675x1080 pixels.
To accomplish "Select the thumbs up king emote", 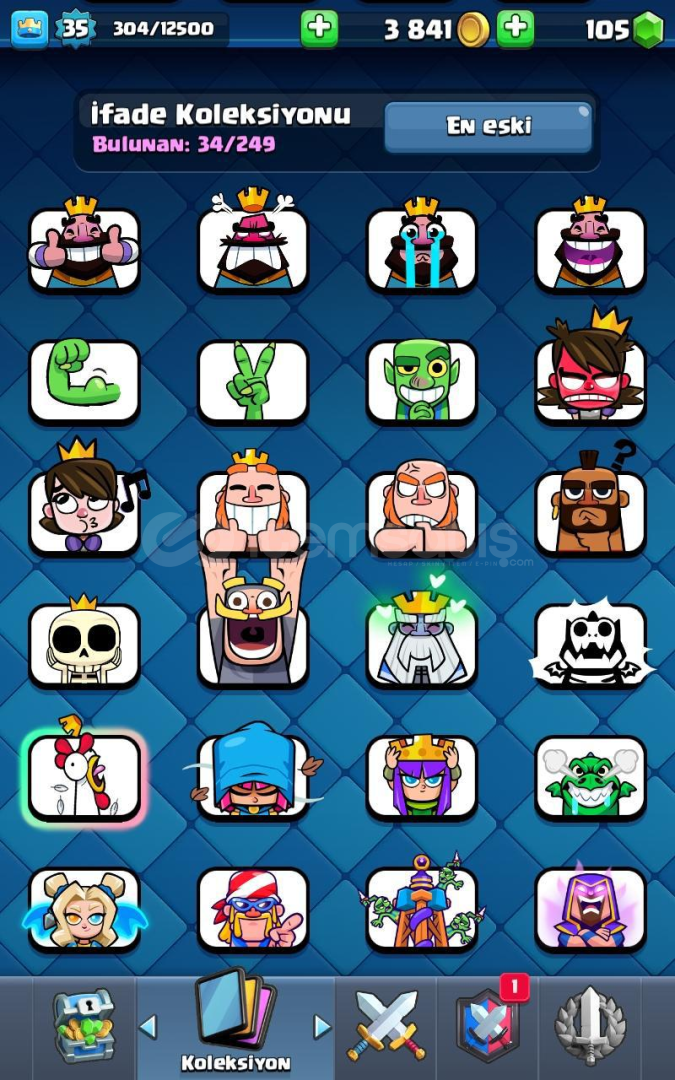I will [84, 247].
